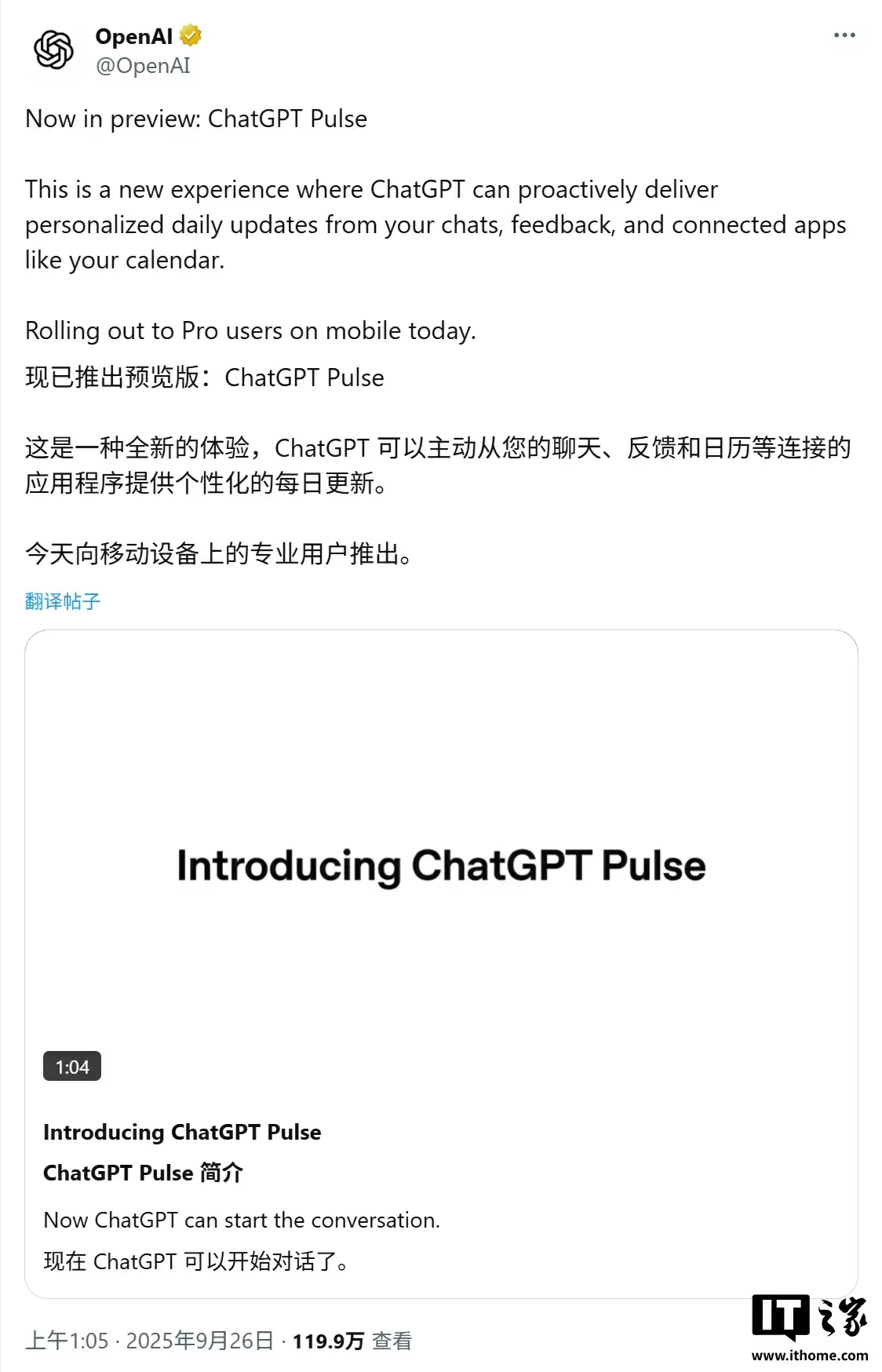
Task: Click the gold verified badge next to OpenAI
Action: pos(191,35)
